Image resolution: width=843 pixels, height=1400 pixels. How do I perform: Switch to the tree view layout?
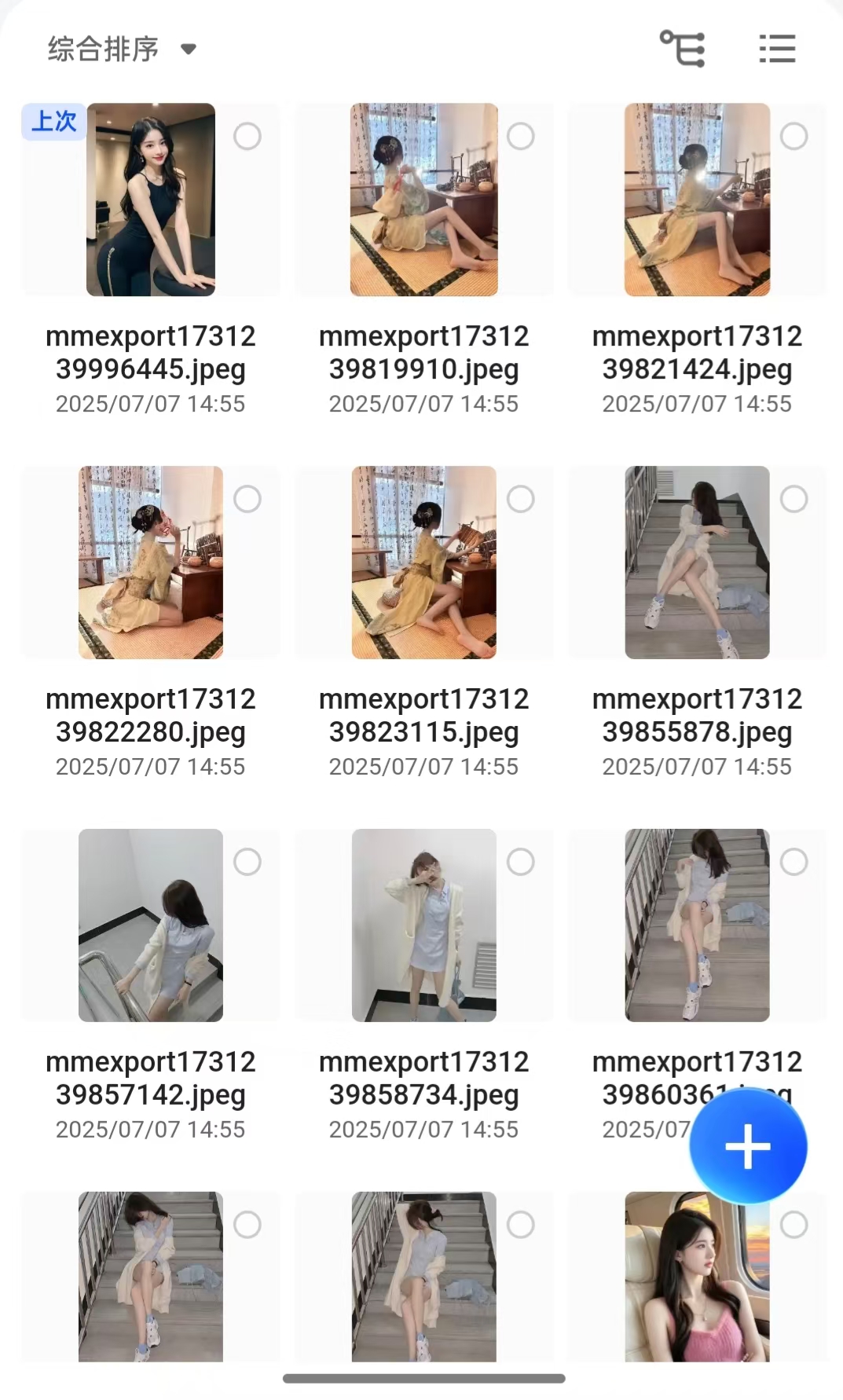(682, 49)
